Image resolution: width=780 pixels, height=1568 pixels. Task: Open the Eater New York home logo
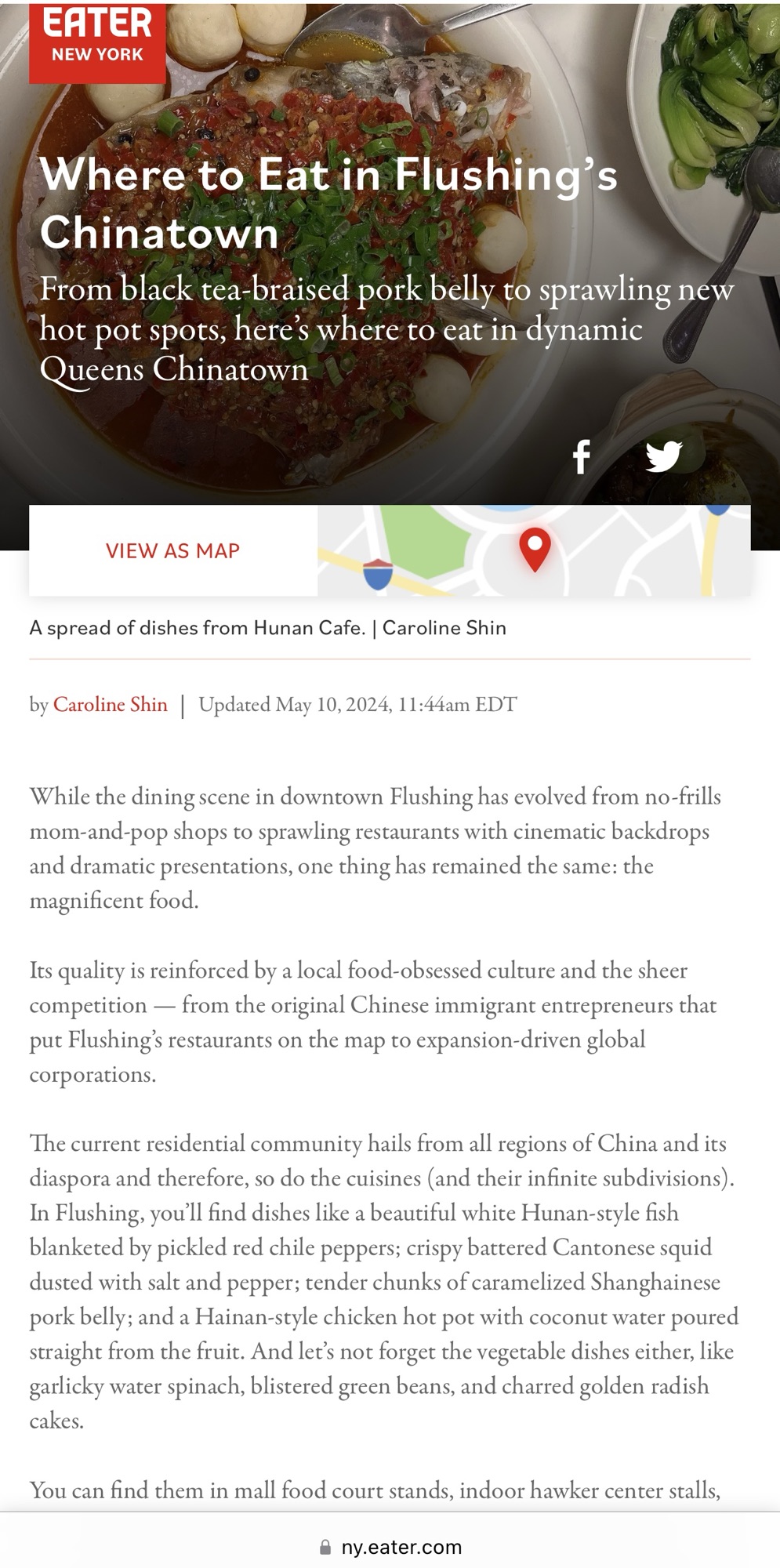97,41
